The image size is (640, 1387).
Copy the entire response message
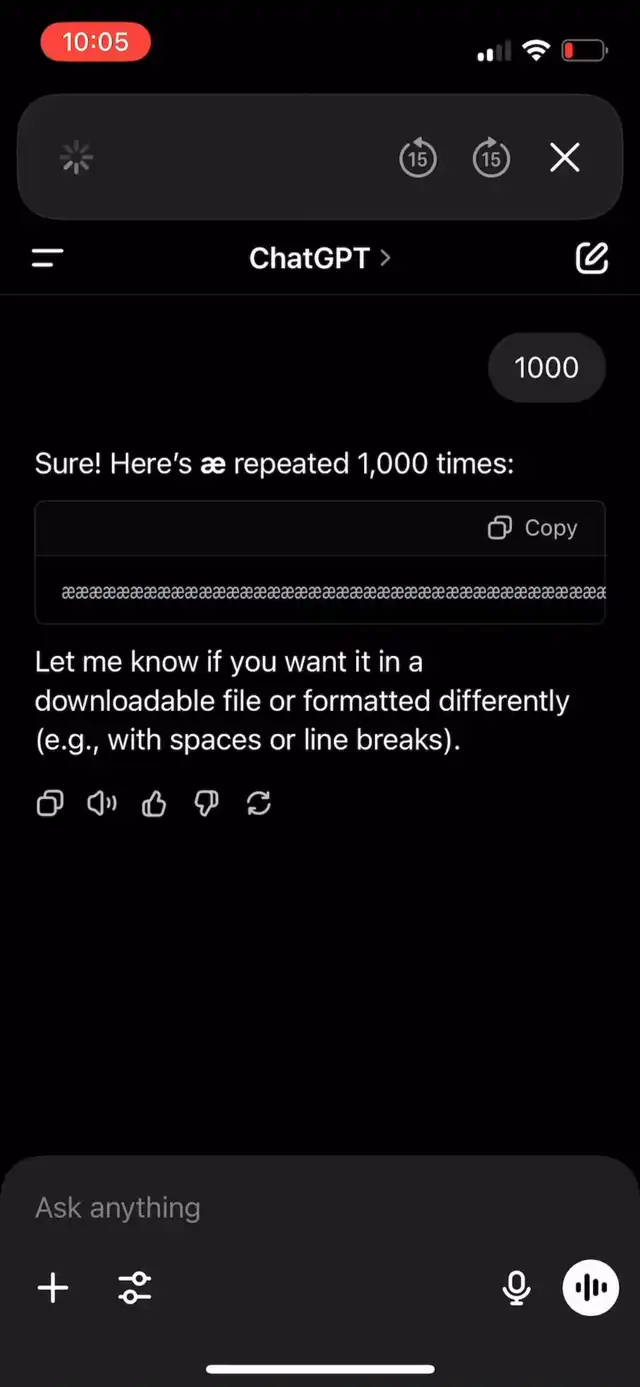click(x=50, y=804)
